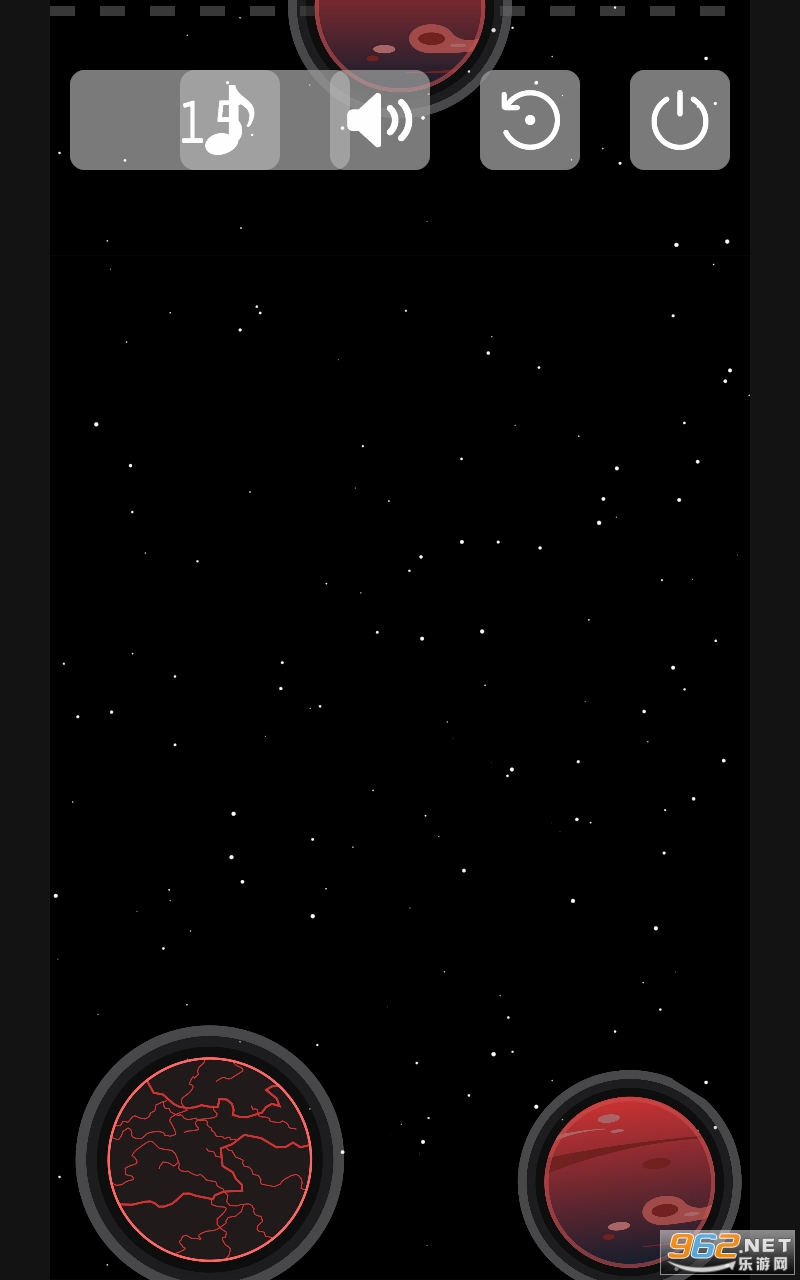Viewport: 800px width, 1280px height.
Task: Toggle the background music note button
Action: coord(230,120)
